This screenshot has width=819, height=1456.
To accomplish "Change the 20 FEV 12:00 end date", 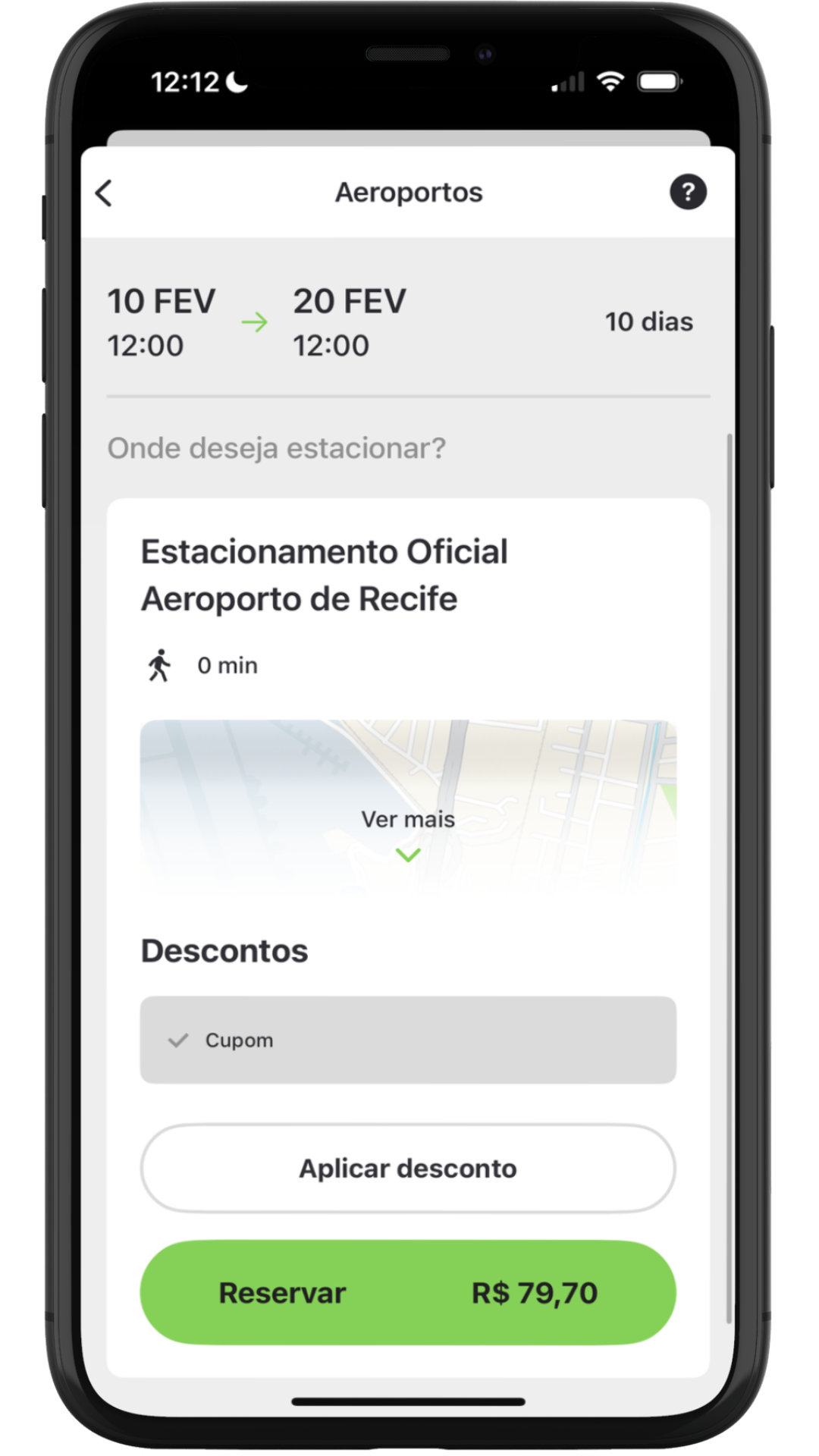I will click(x=349, y=322).
